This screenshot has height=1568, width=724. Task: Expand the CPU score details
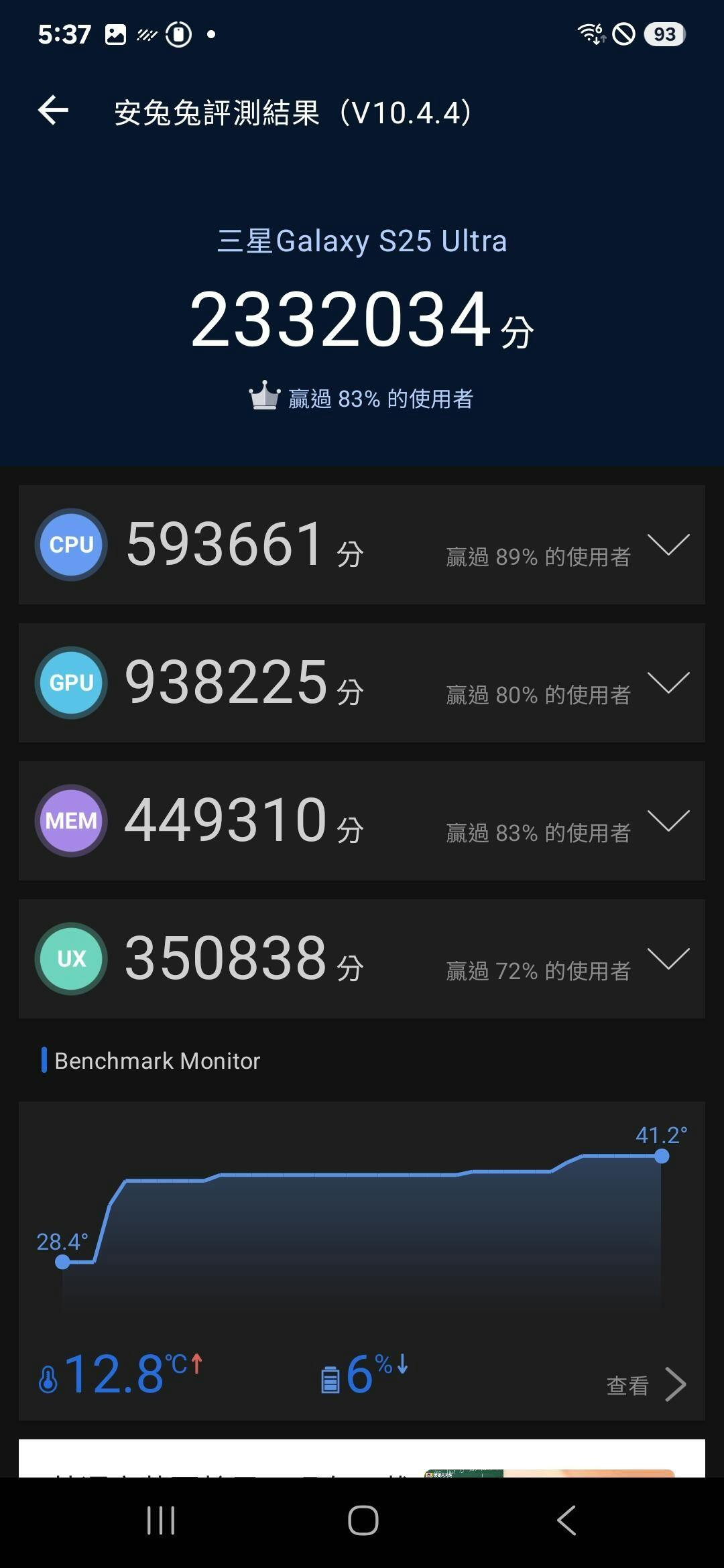[668, 545]
